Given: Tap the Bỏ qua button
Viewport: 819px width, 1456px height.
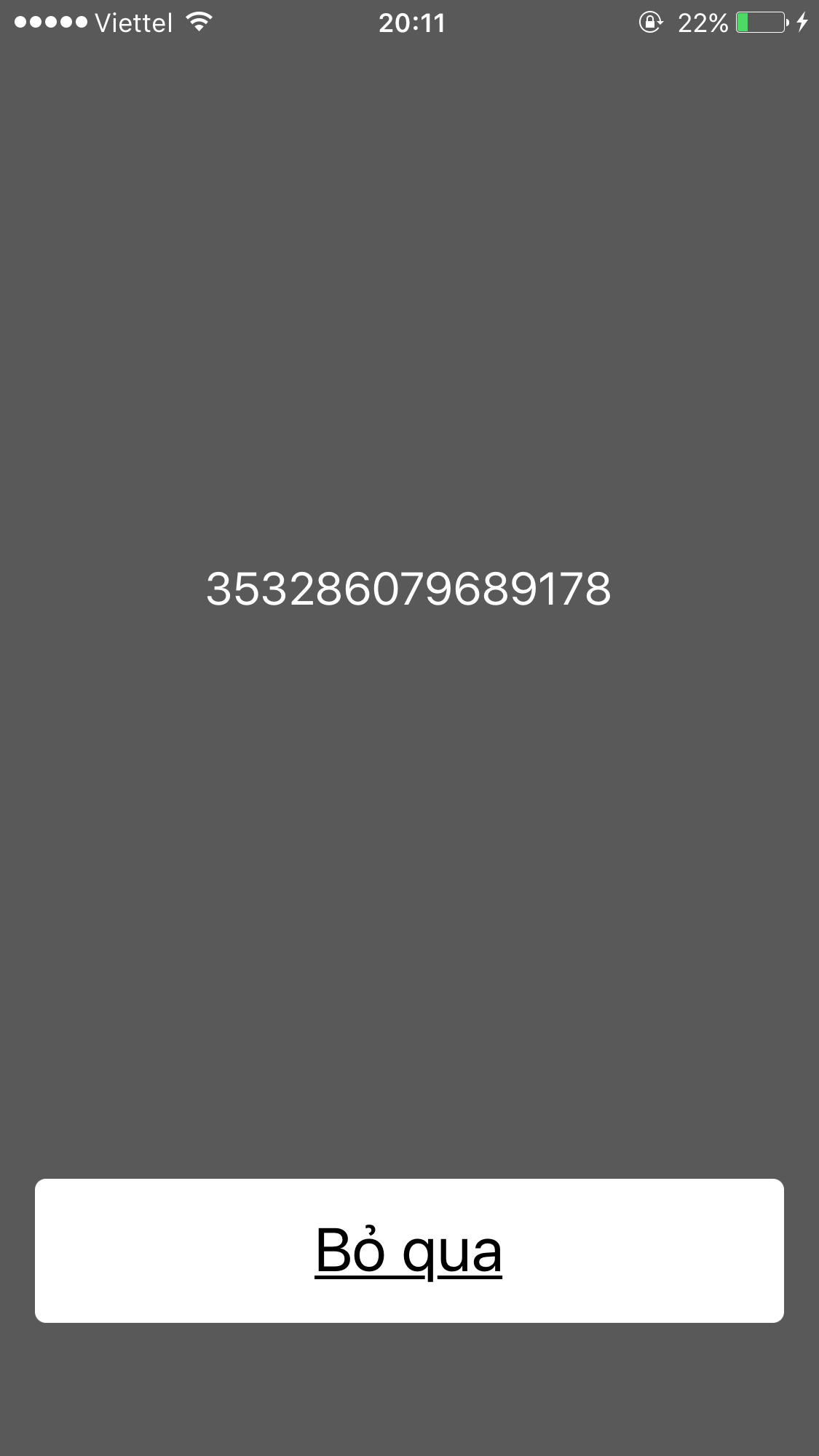Looking at the screenshot, I should click(x=409, y=1250).
